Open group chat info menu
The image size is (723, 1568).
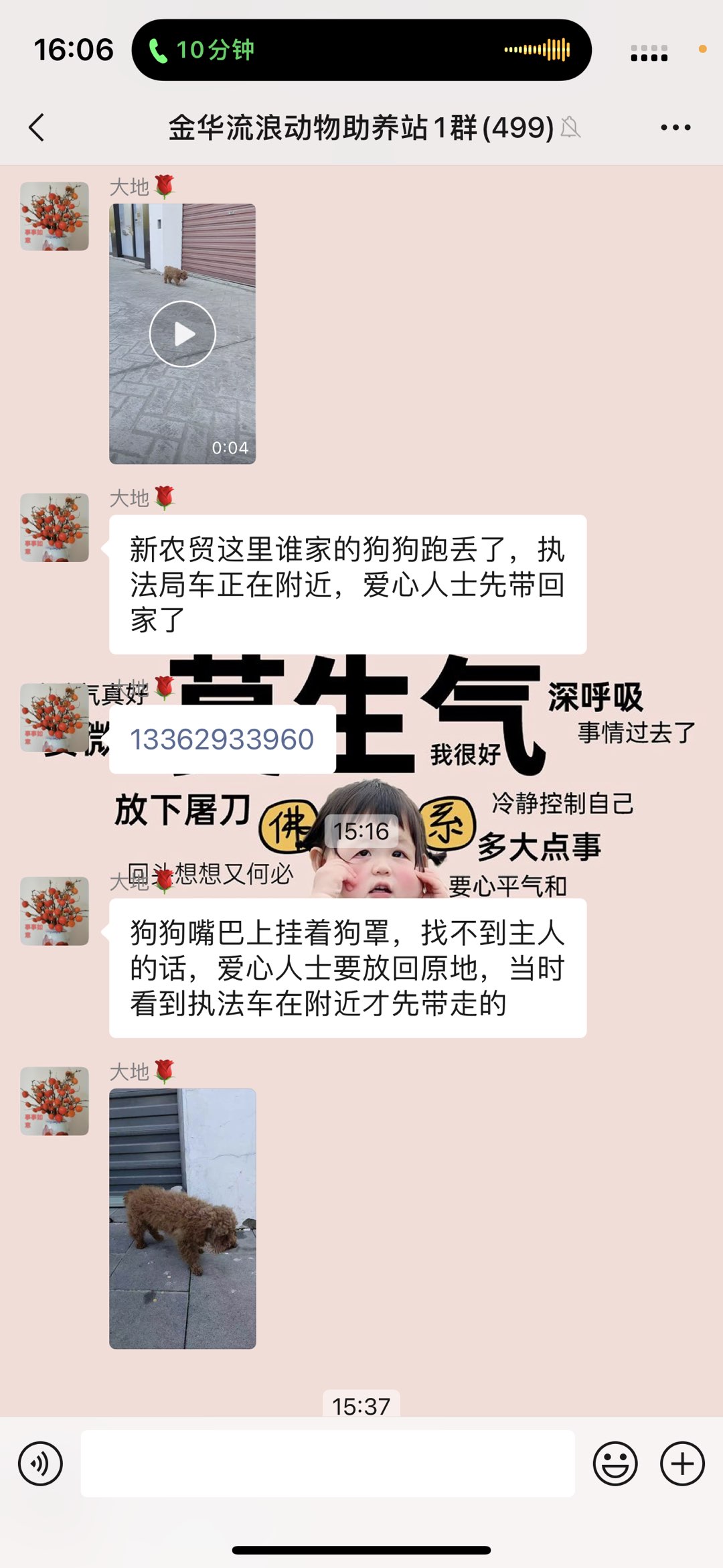coord(675,127)
